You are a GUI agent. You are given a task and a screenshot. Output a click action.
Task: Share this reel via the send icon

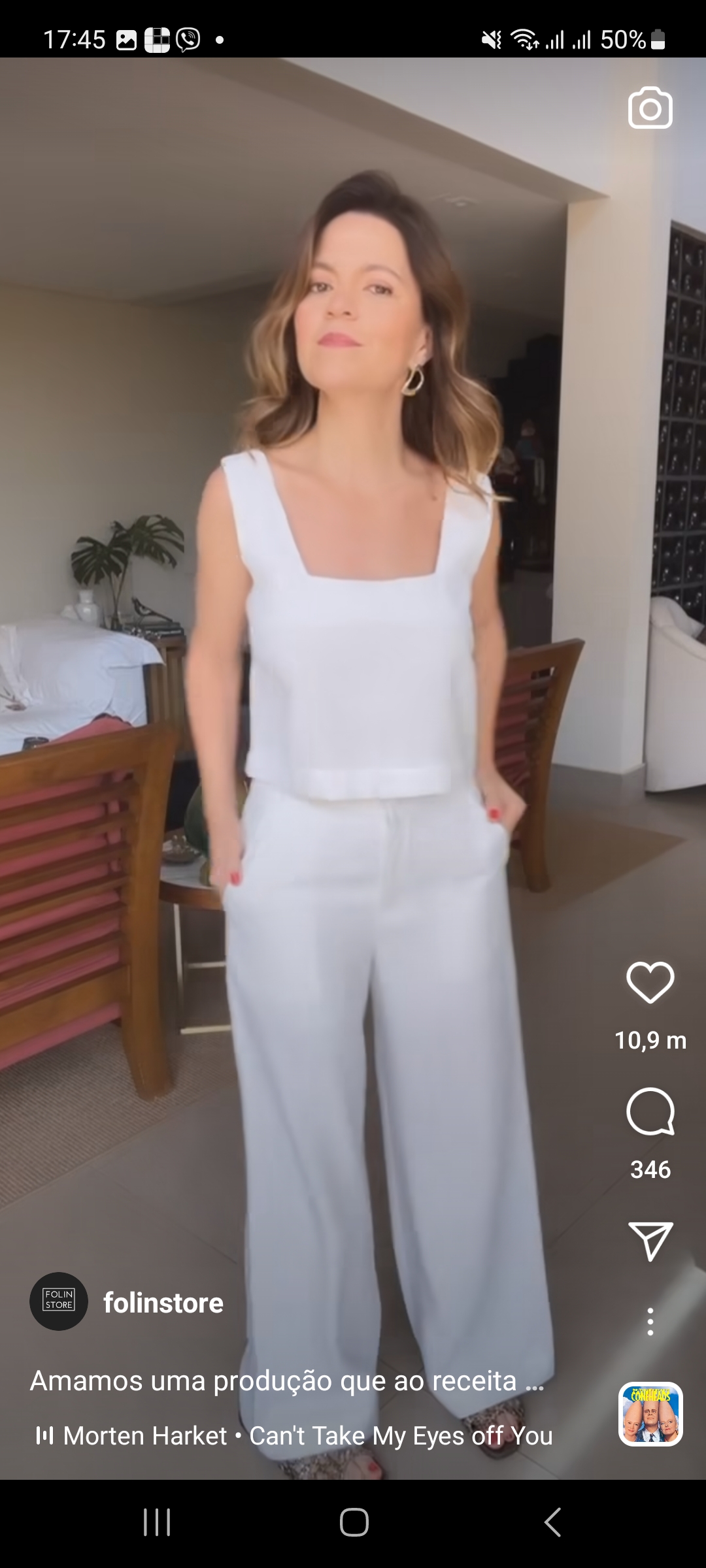pos(650,1241)
